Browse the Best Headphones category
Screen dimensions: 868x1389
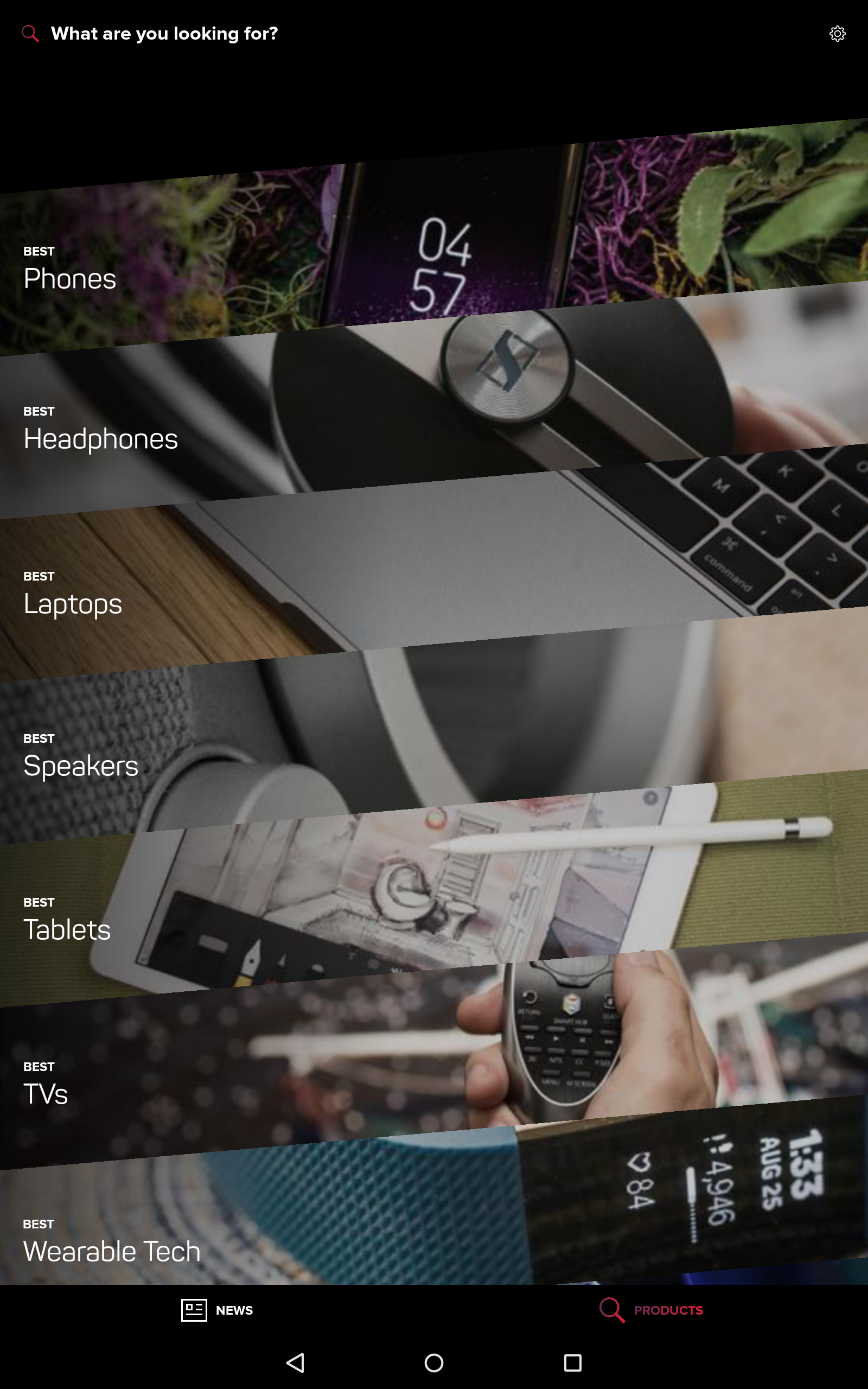point(101,430)
